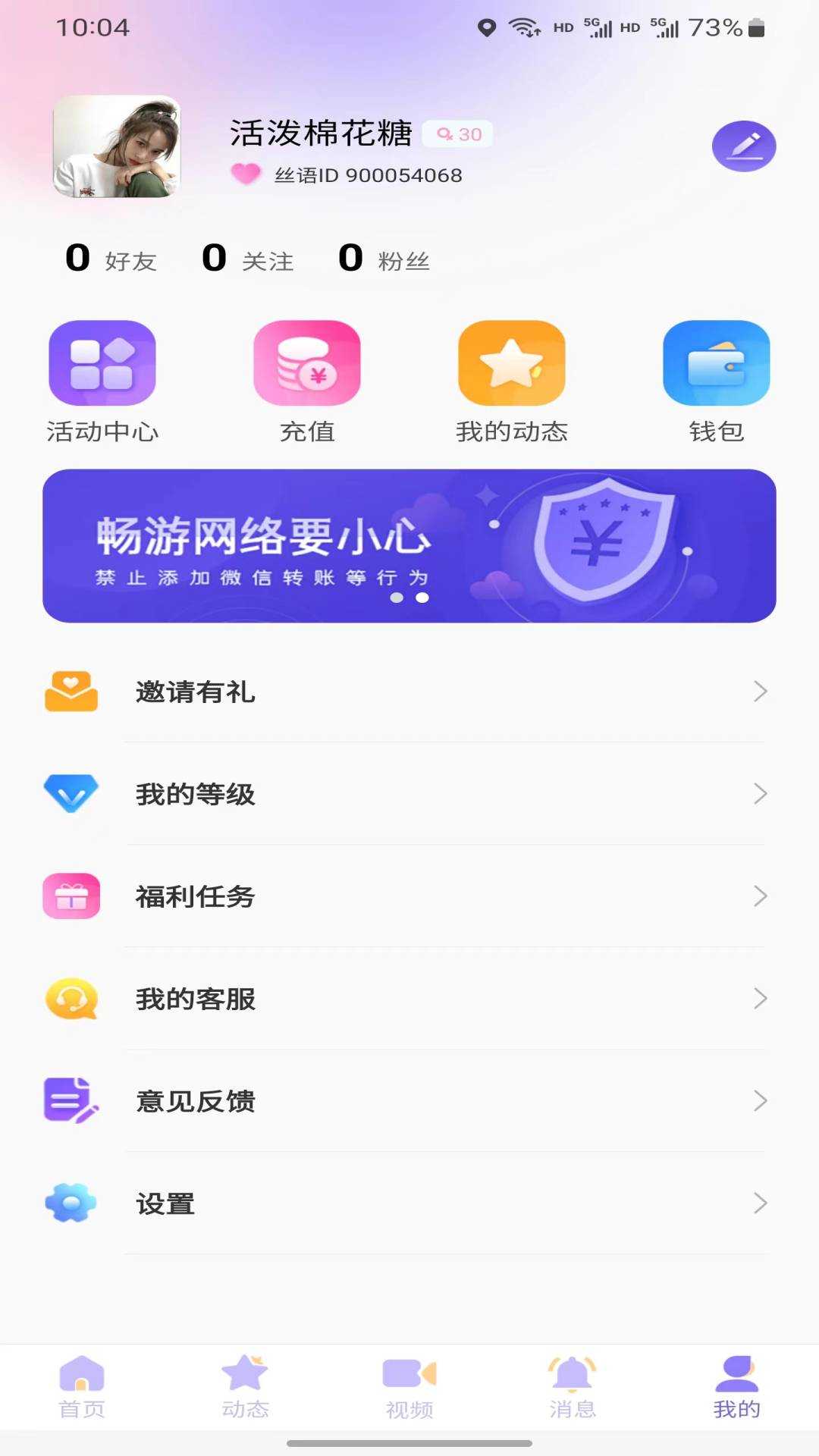View the 粉丝 followers list
Viewport: 819px width, 1456px height.
[x=384, y=259]
